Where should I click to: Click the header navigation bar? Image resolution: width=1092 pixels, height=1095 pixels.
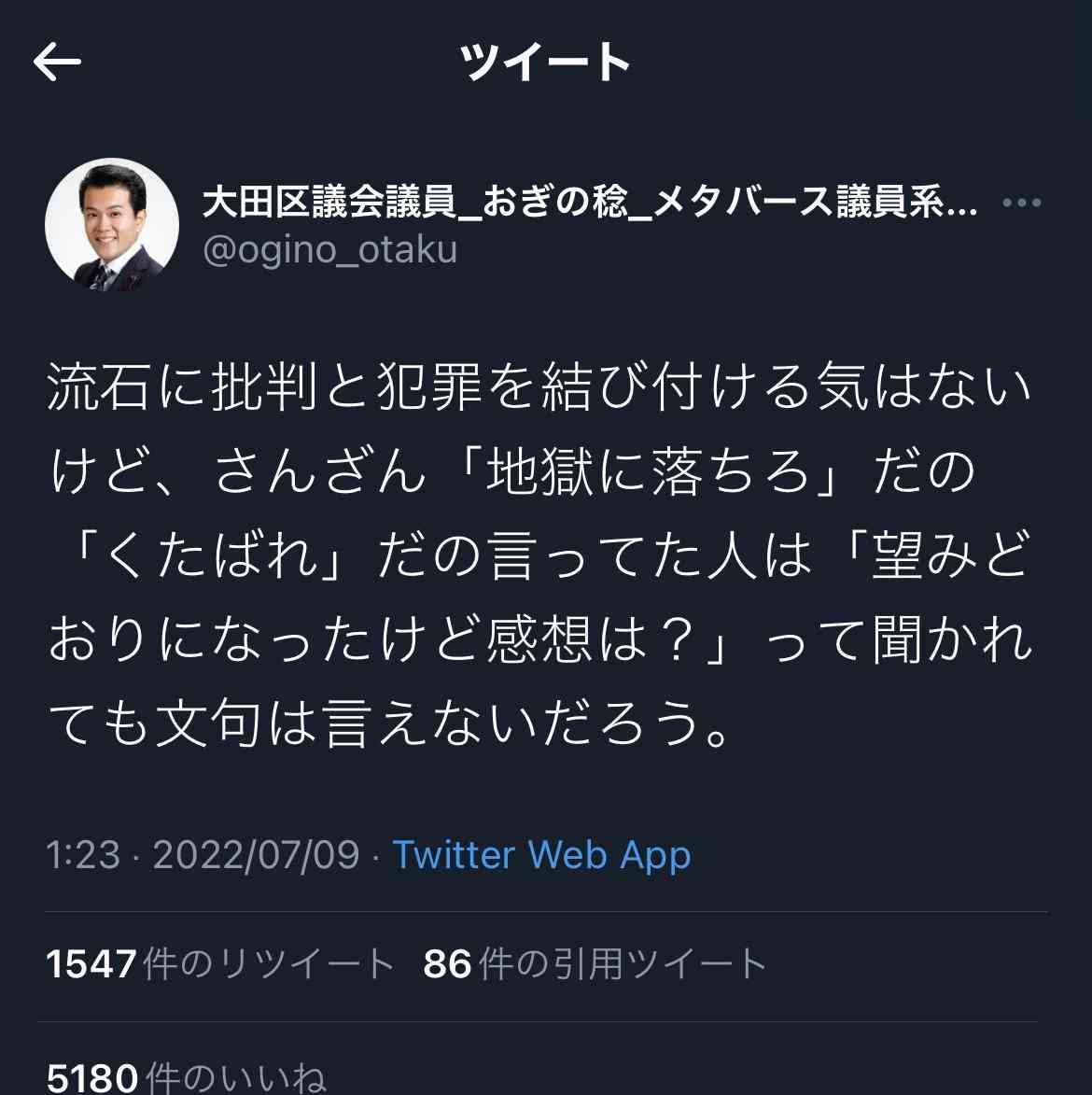tap(546, 62)
